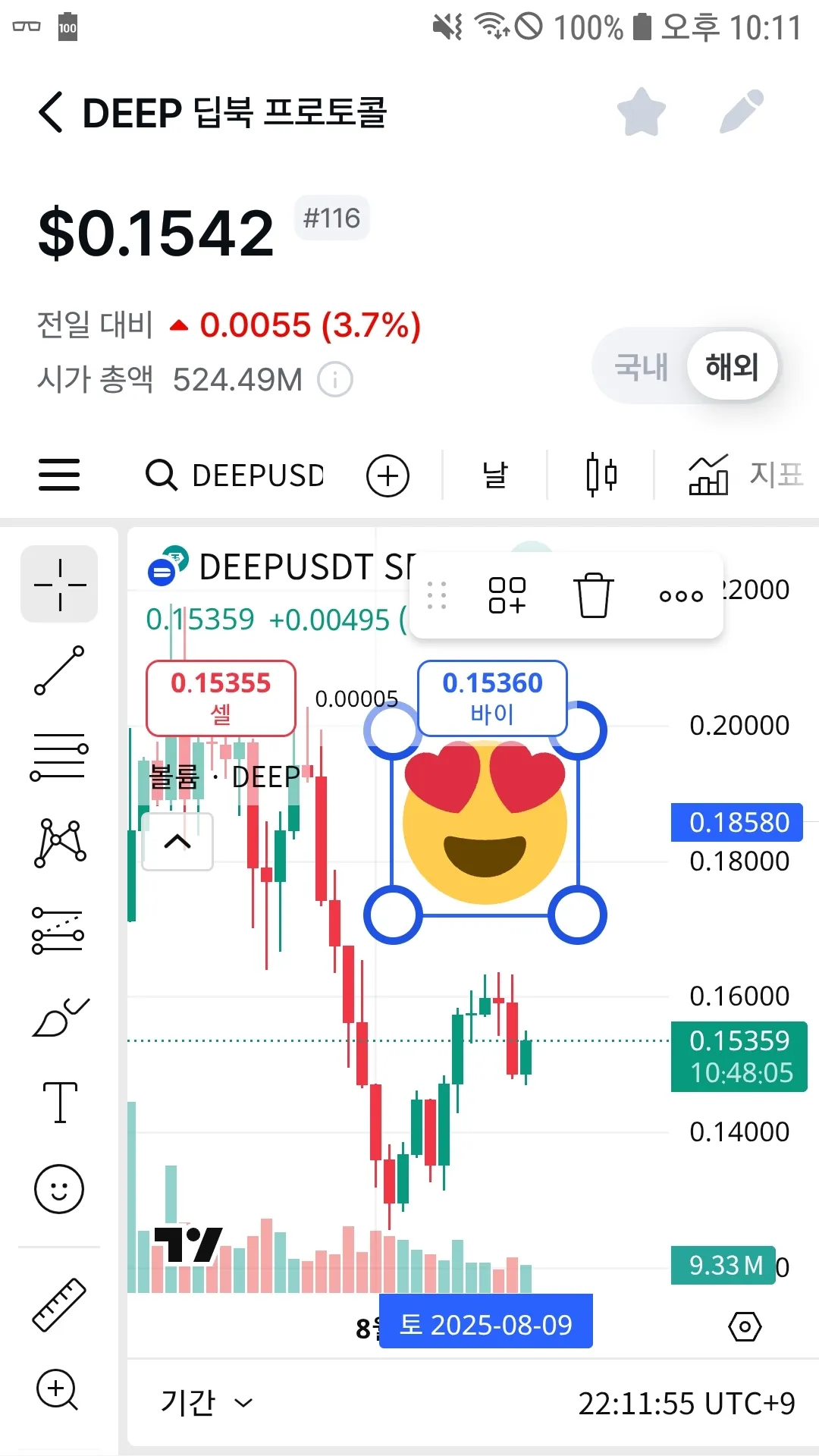The height and width of the screenshot is (1456, 819).
Task: Select the text drawing tool
Action: (x=60, y=1102)
